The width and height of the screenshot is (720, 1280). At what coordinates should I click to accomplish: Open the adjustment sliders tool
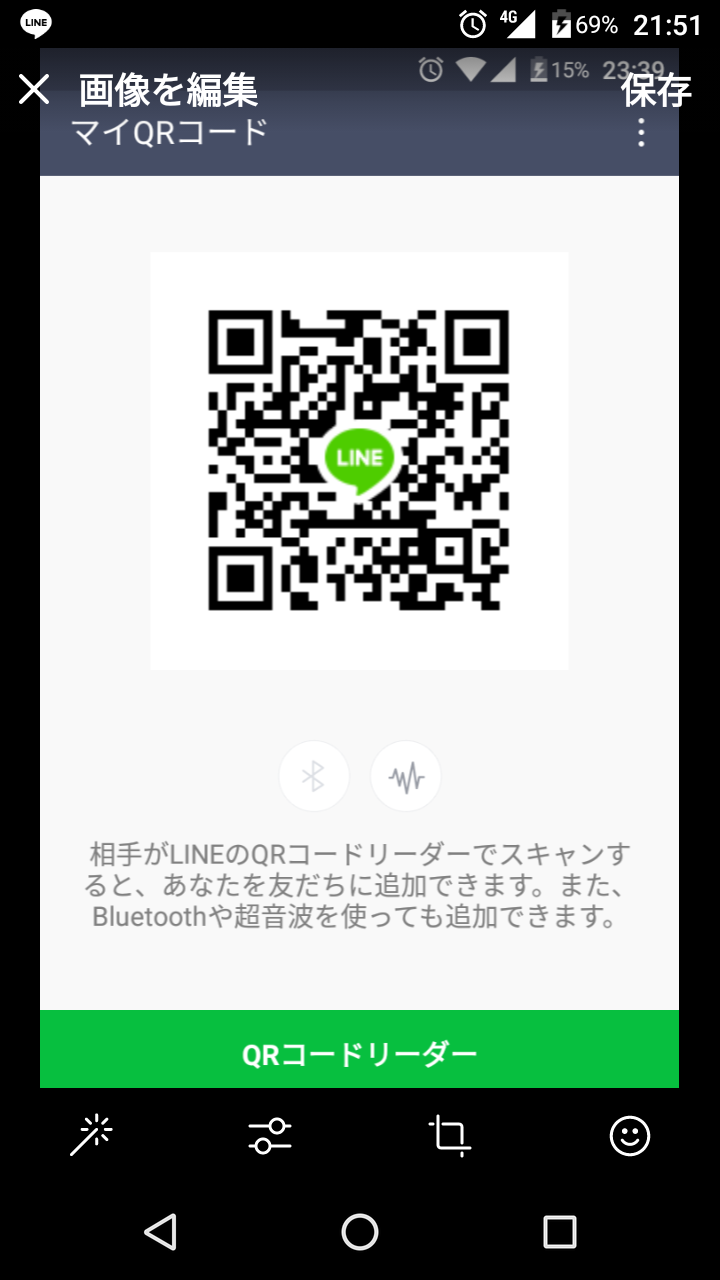[x=270, y=1135]
